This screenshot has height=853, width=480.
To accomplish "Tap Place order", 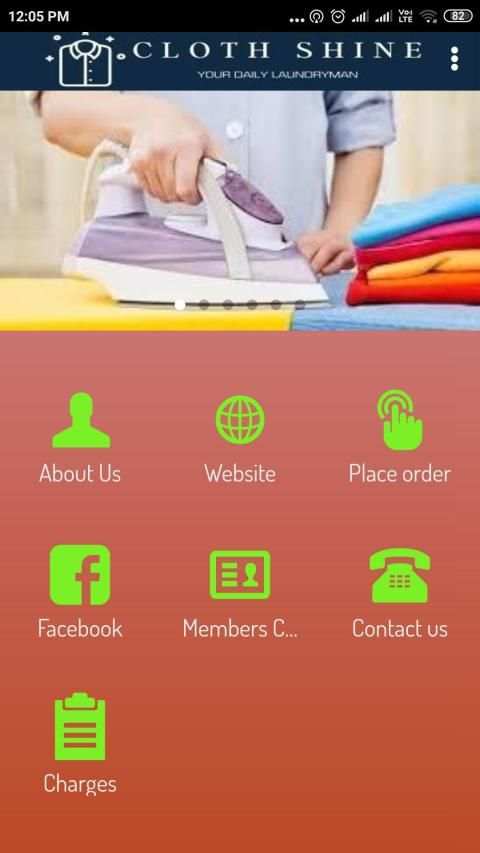I will tap(399, 438).
